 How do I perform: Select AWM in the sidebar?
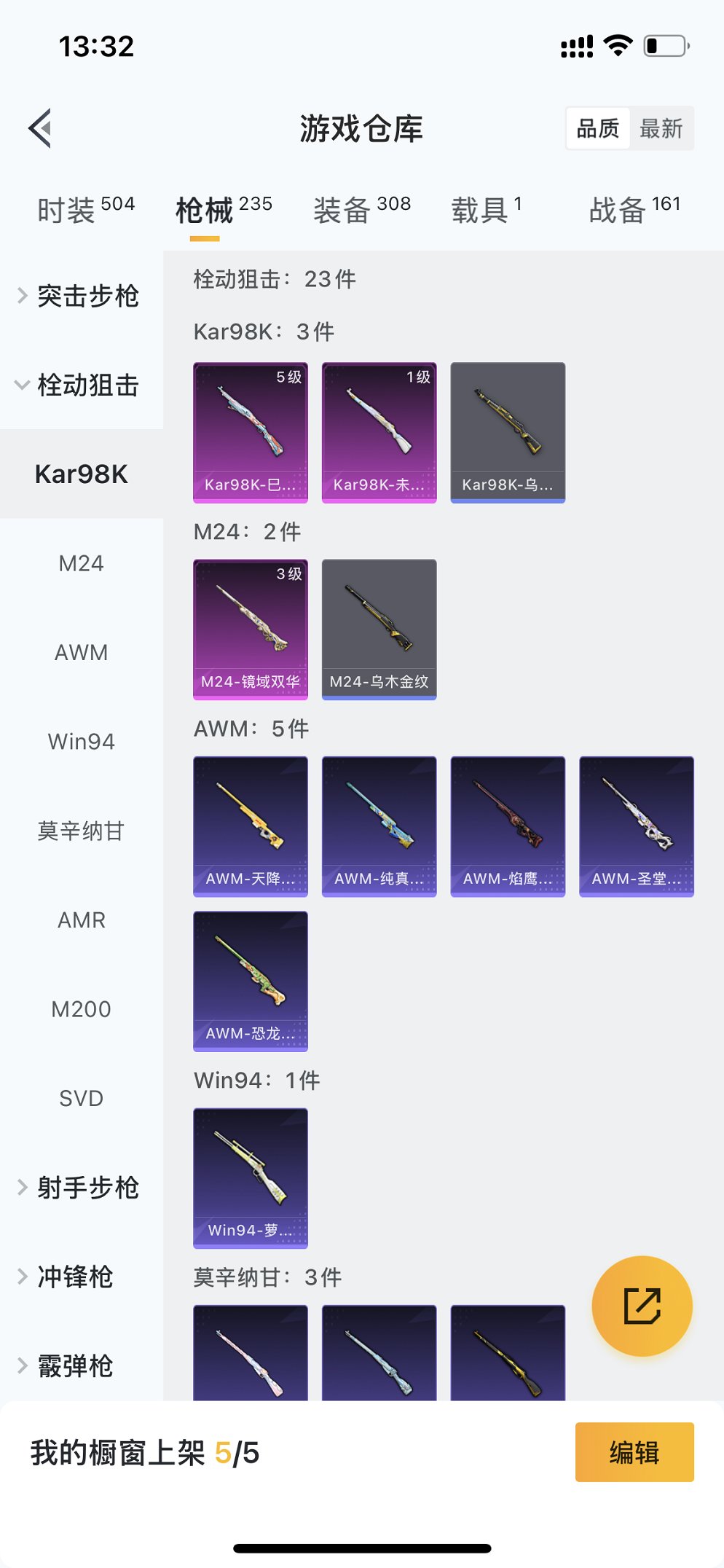click(81, 652)
